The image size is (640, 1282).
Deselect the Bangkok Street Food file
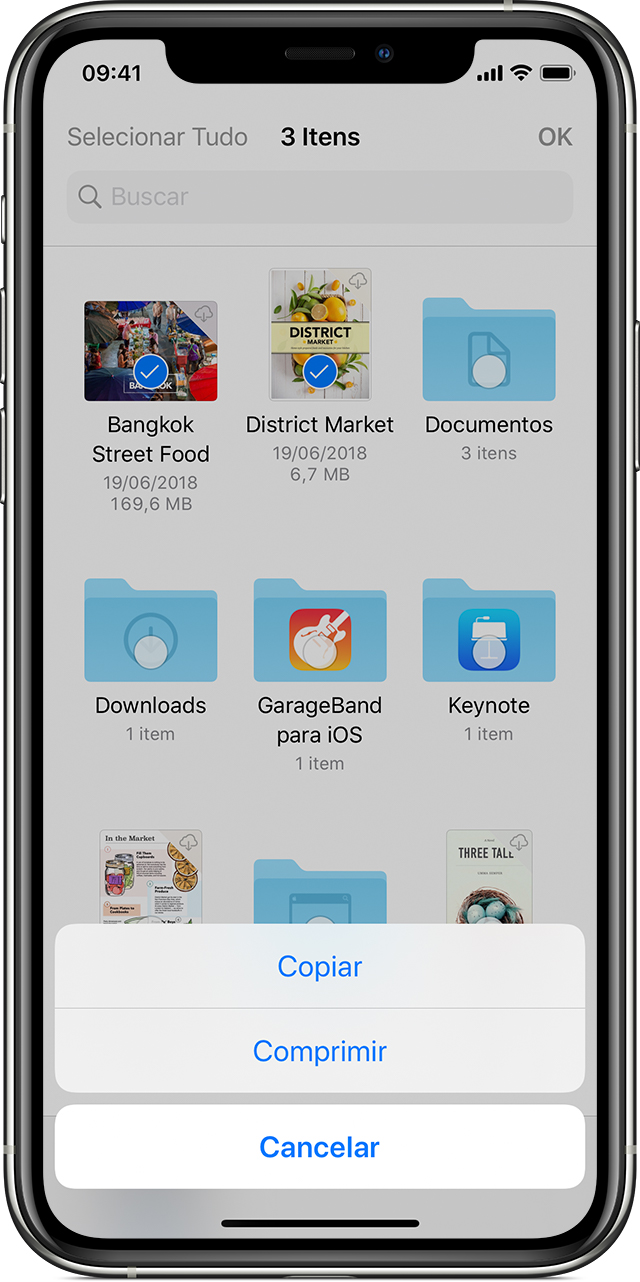point(150,352)
